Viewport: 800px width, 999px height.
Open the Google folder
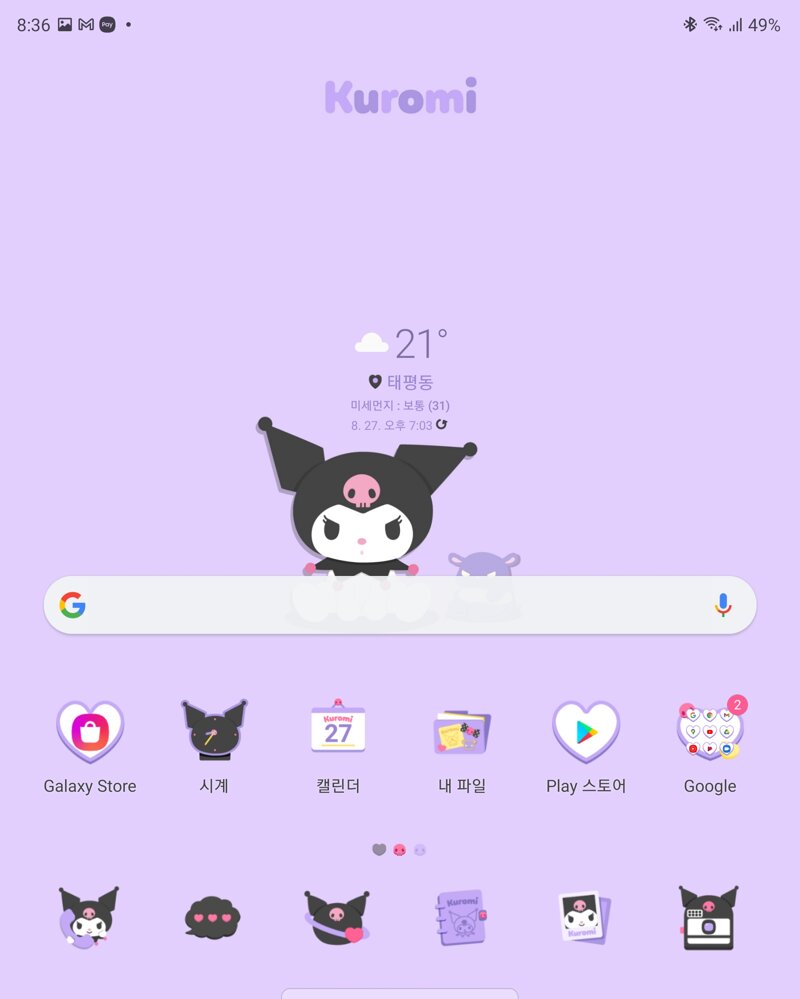pos(710,732)
